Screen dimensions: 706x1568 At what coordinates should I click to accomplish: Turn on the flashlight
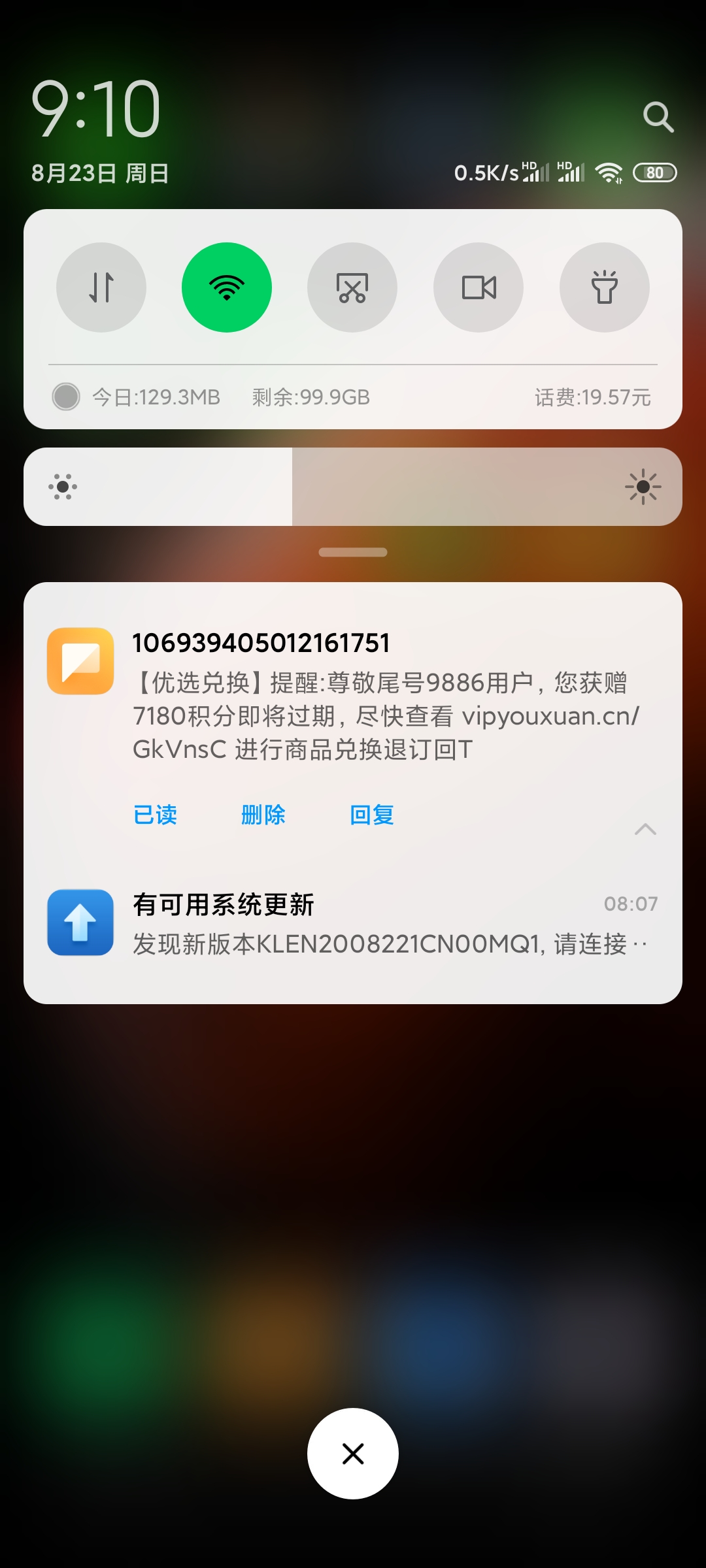605,287
